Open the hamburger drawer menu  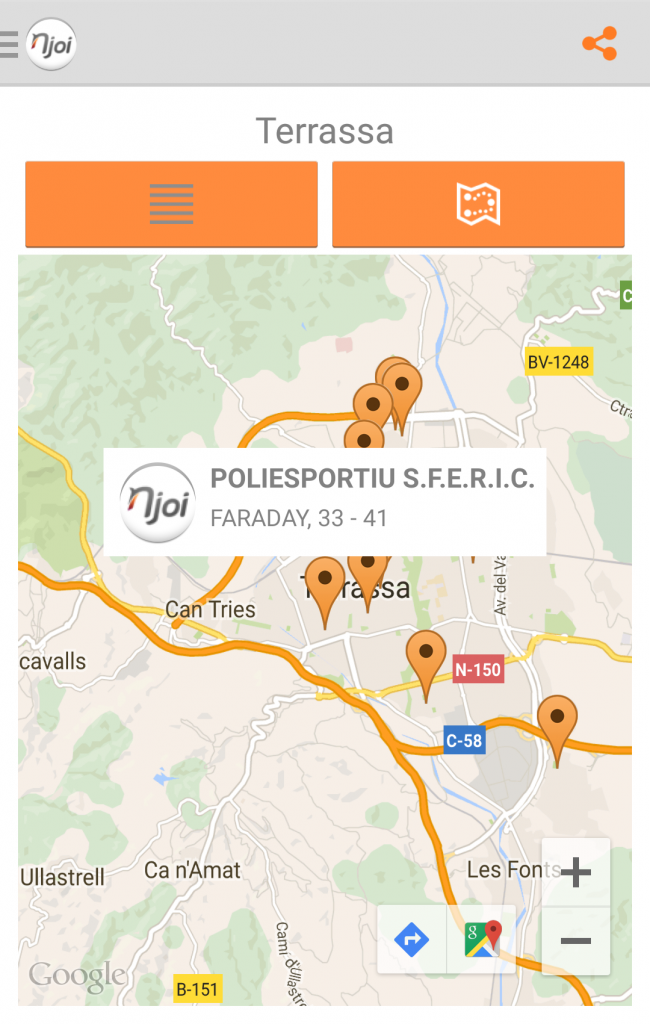[10, 44]
